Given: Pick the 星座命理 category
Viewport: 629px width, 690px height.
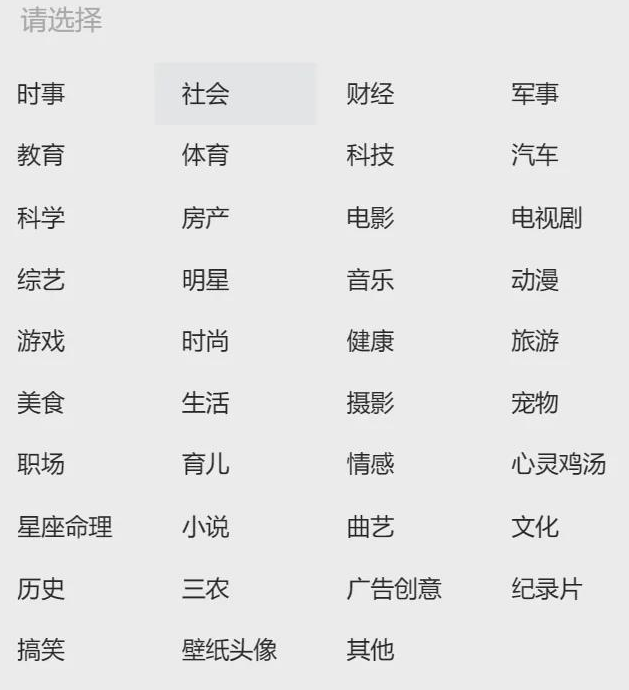Looking at the screenshot, I should point(65,527).
